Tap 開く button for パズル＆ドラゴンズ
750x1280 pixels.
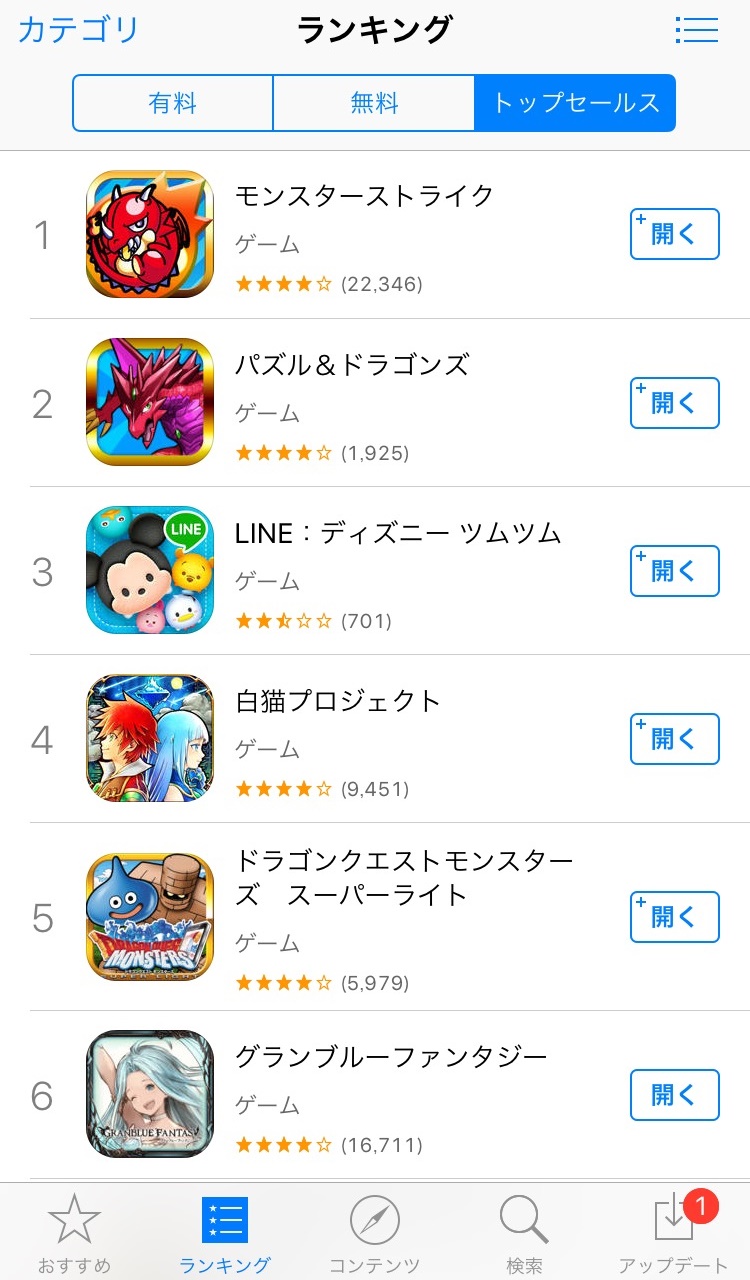click(x=674, y=403)
